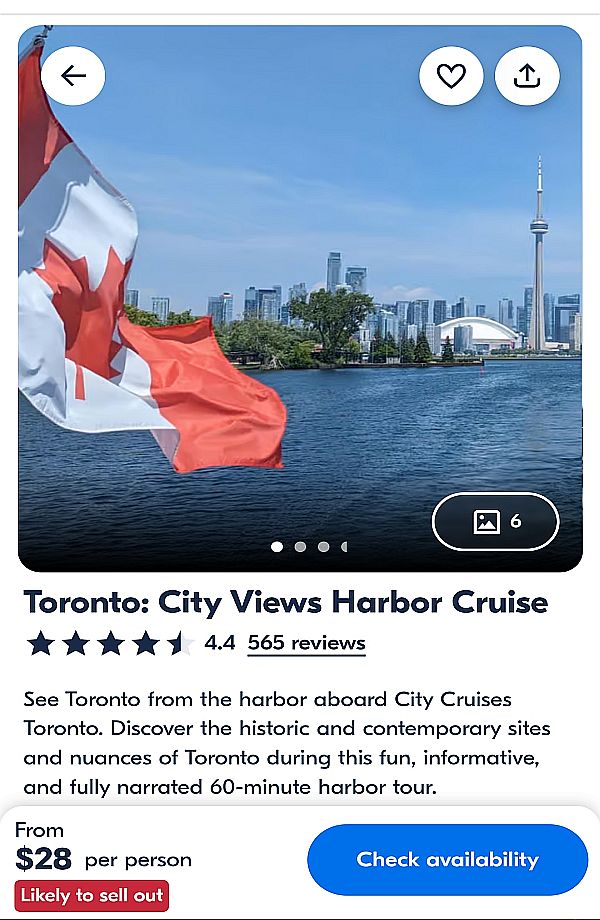Viewport: 600px width, 920px height.
Task: Share this harbor cruise listing
Action: (x=527, y=76)
